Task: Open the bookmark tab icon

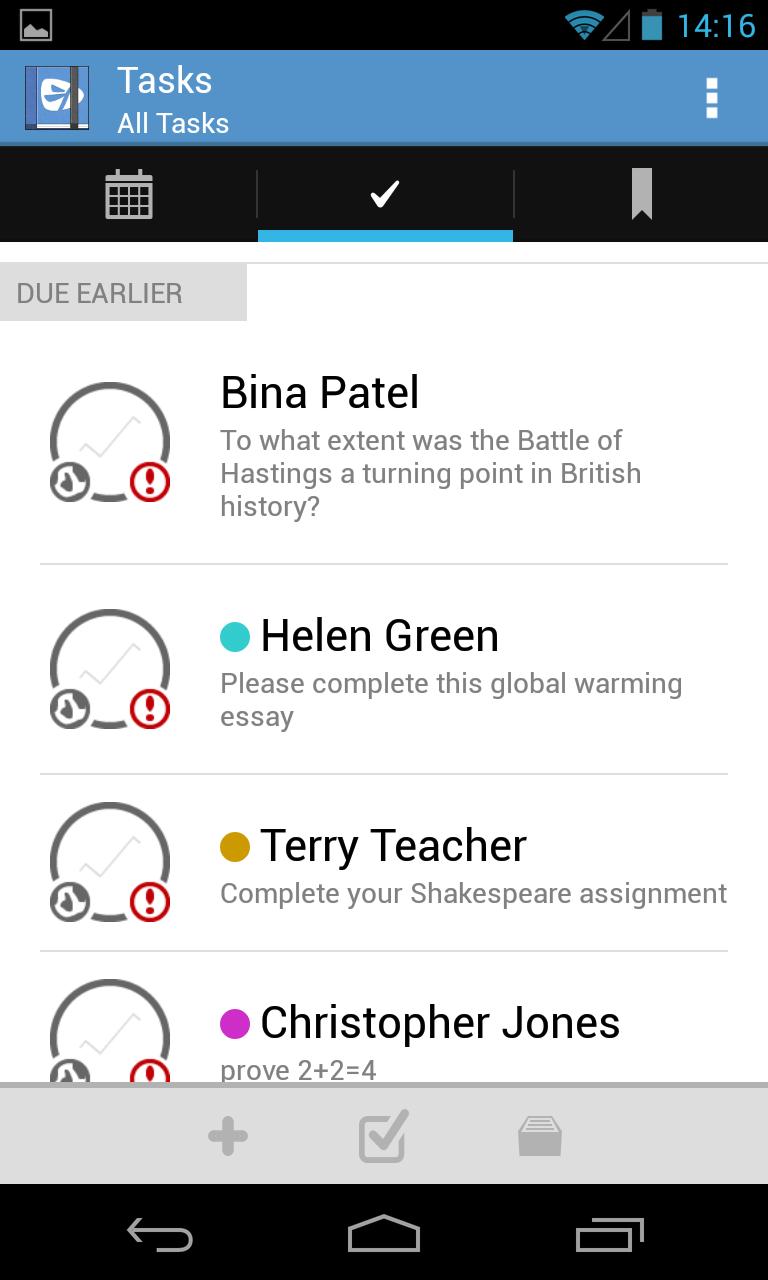Action: click(x=640, y=194)
